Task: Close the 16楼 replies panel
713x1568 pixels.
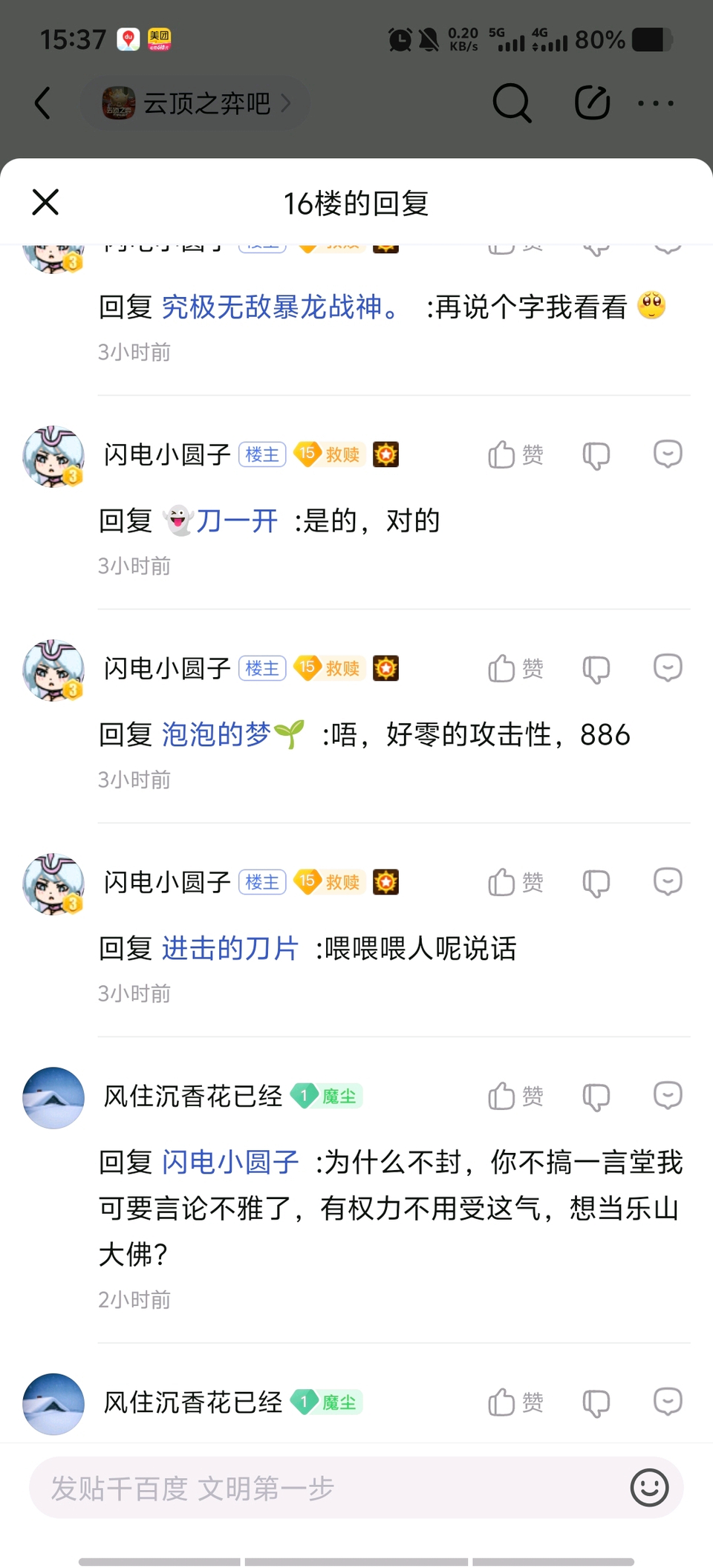Action: (x=45, y=202)
